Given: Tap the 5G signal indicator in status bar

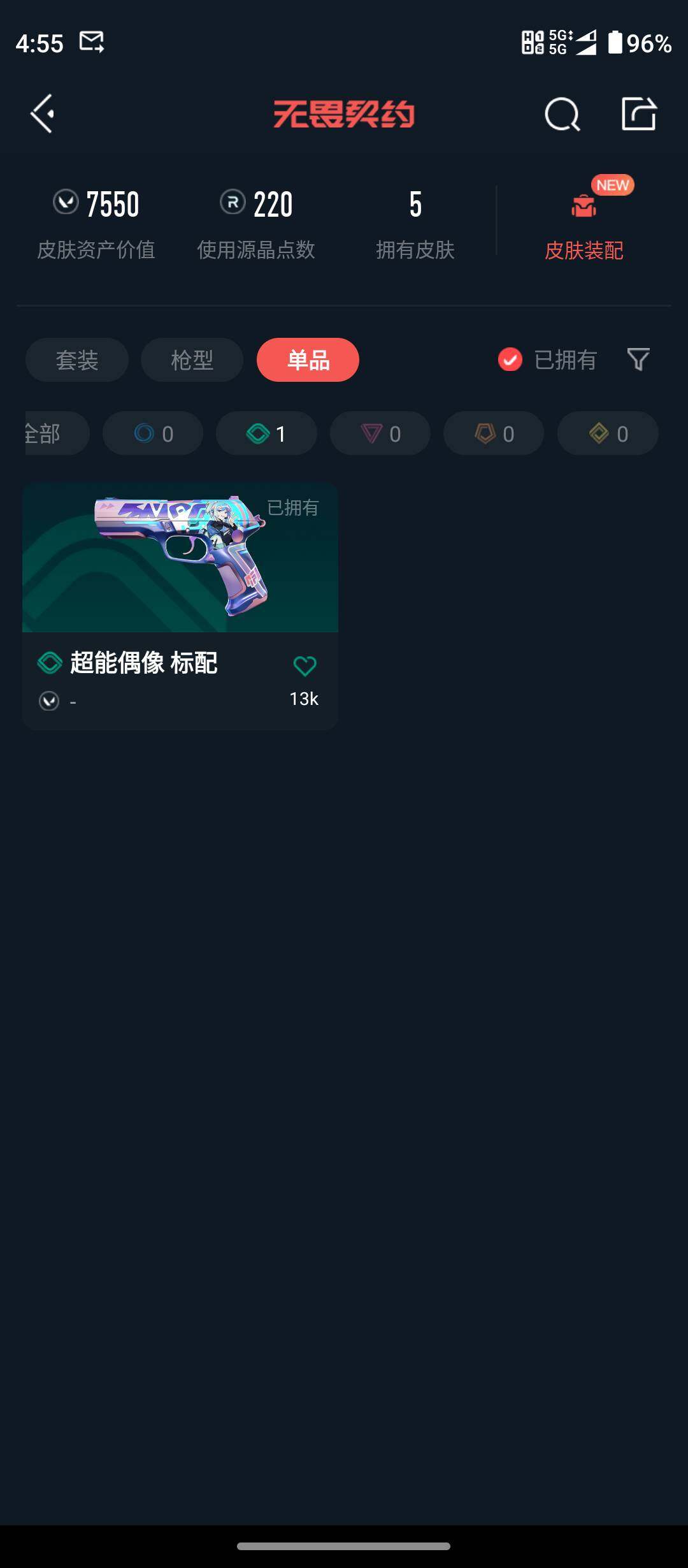Looking at the screenshot, I should [556, 41].
